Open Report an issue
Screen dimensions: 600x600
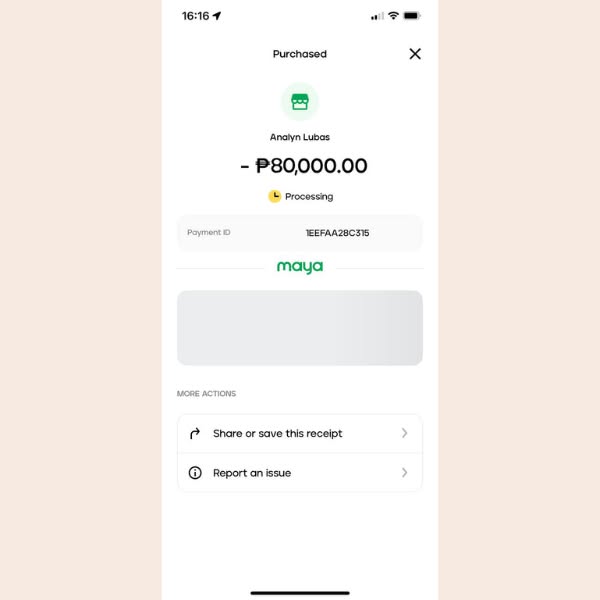tap(299, 473)
